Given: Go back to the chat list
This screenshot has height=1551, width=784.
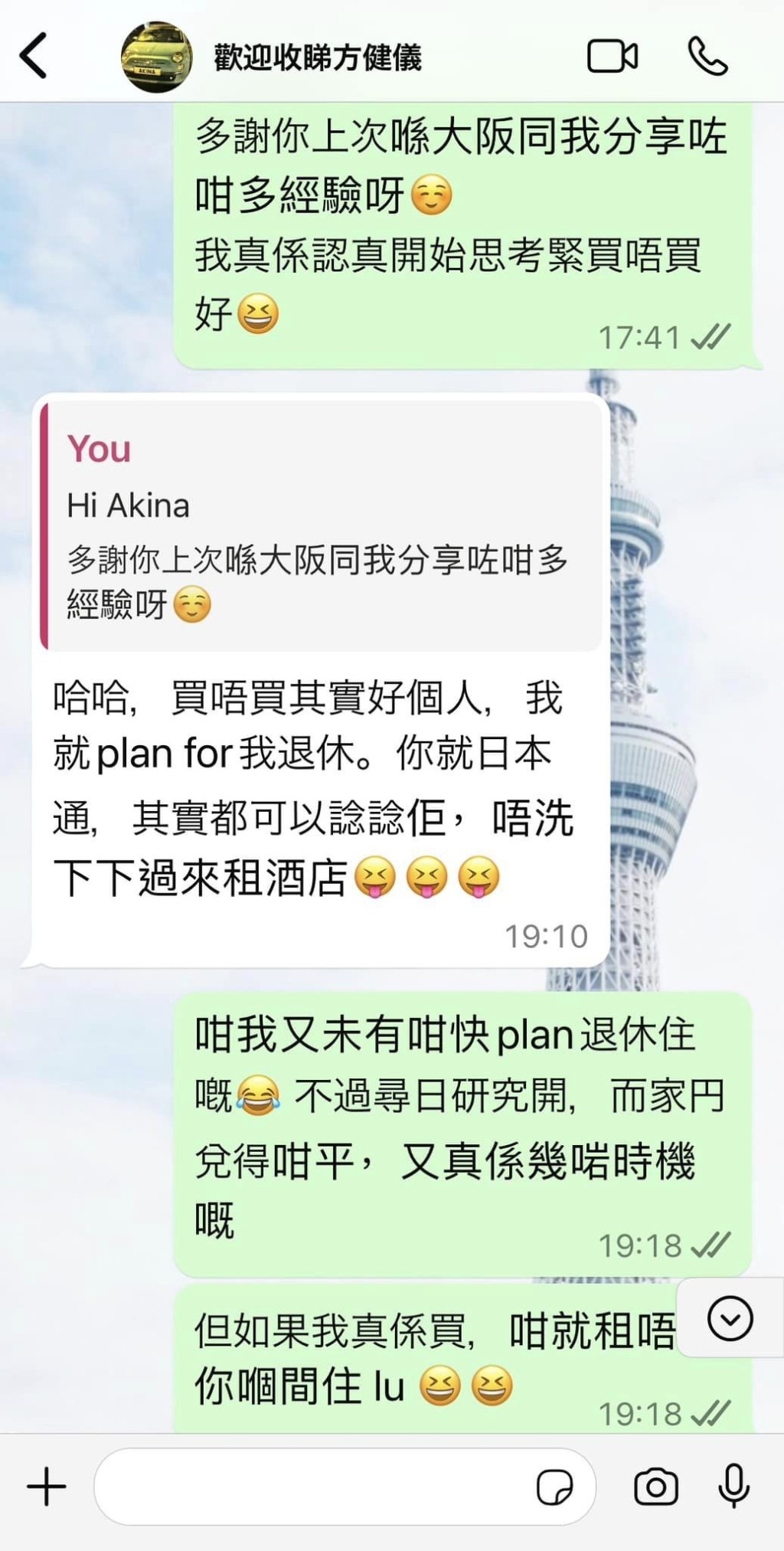Looking at the screenshot, I should (x=34, y=56).
